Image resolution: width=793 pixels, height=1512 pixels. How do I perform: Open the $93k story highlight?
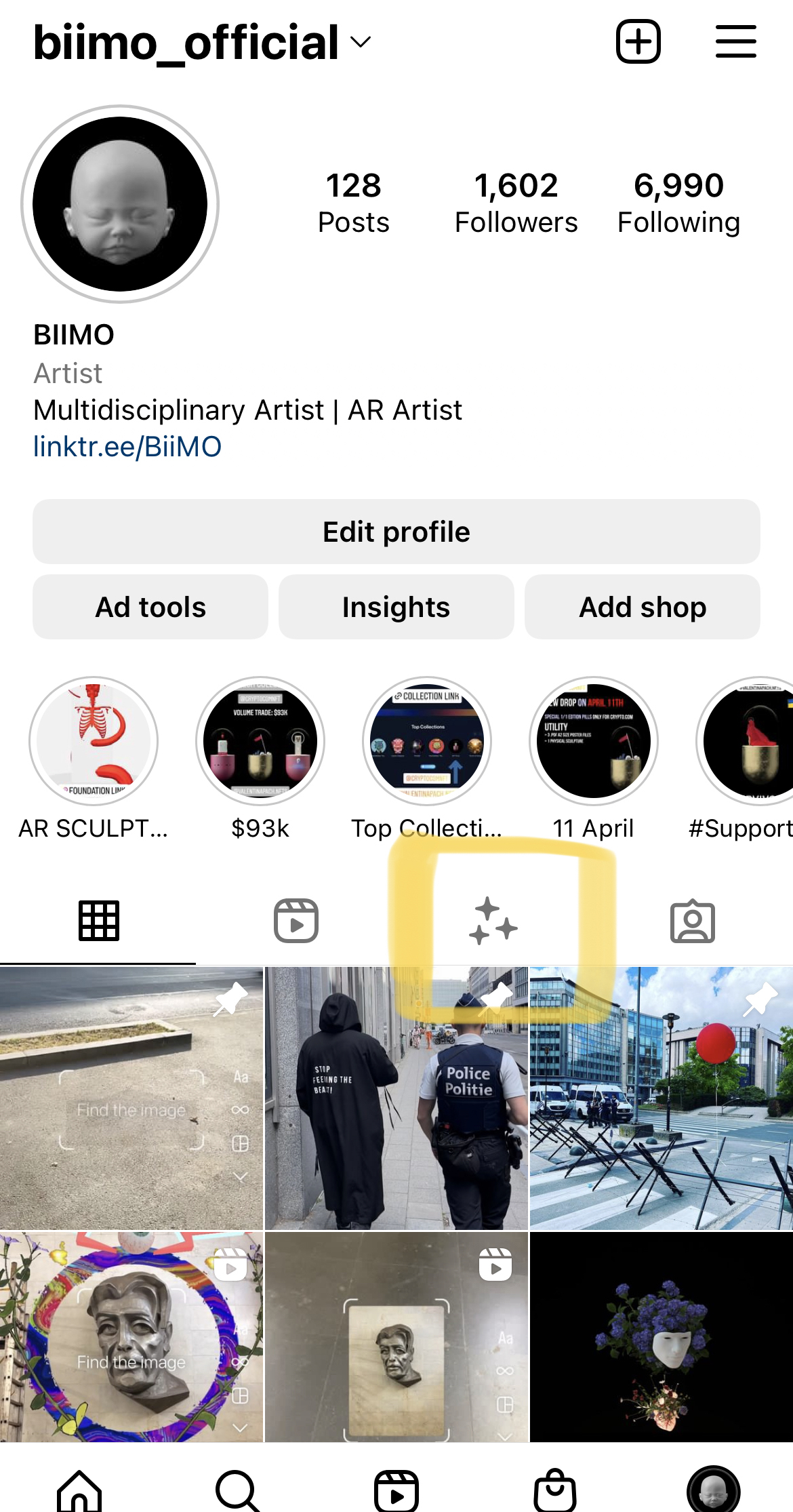[260, 742]
